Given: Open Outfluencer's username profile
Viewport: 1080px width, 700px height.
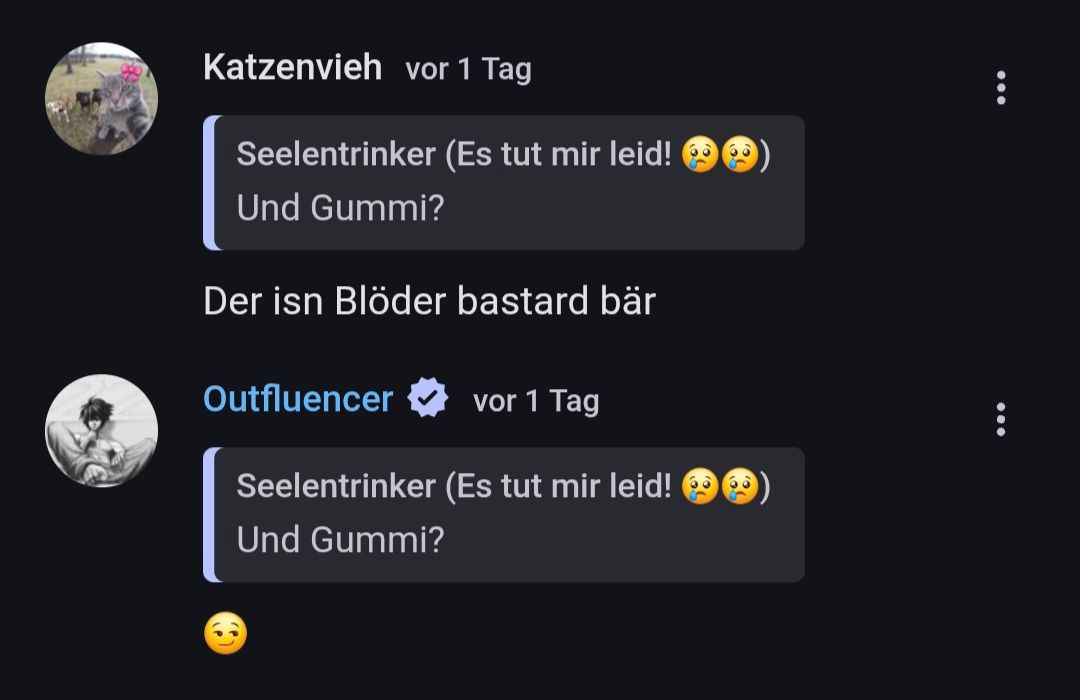Looking at the screenshot, I should coord(298,400).
